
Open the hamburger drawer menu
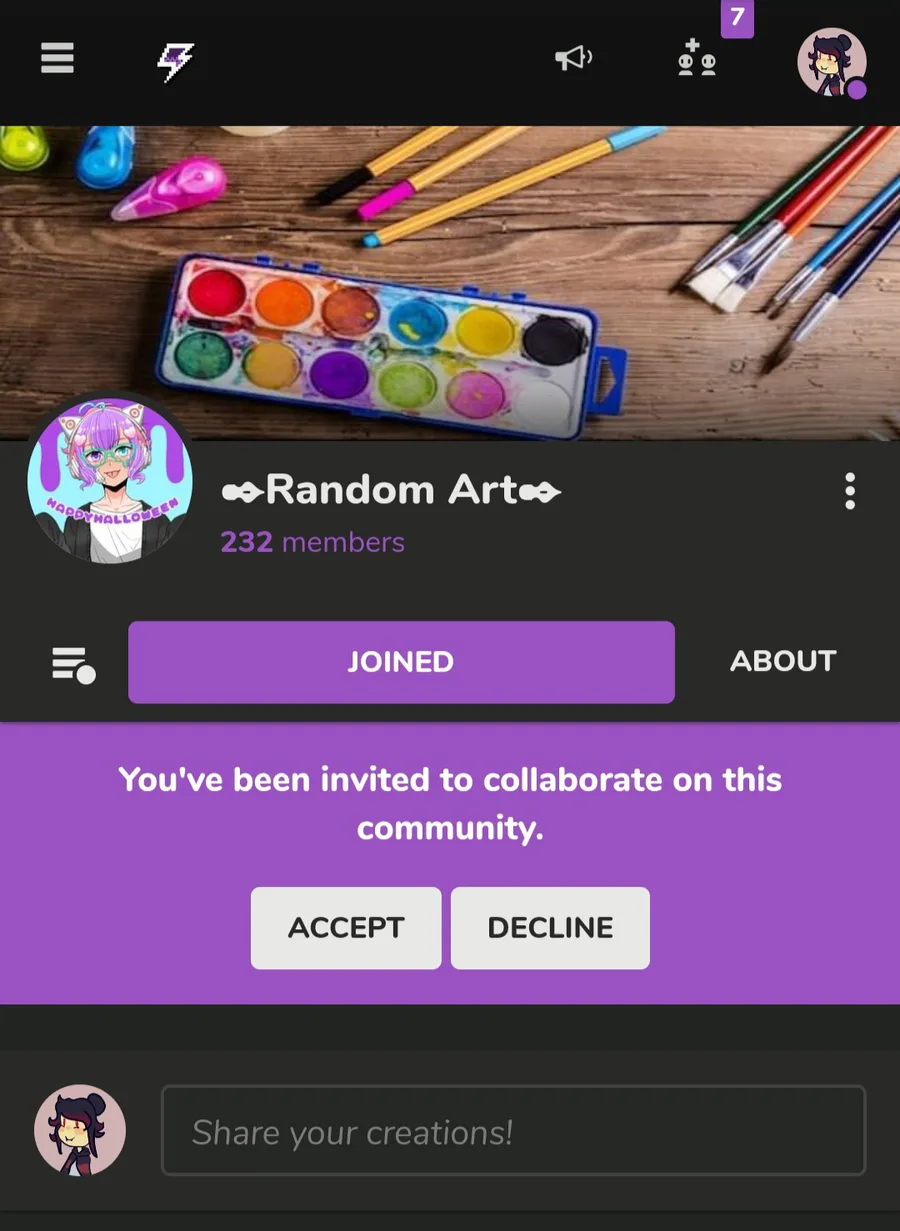pos(58,60)
